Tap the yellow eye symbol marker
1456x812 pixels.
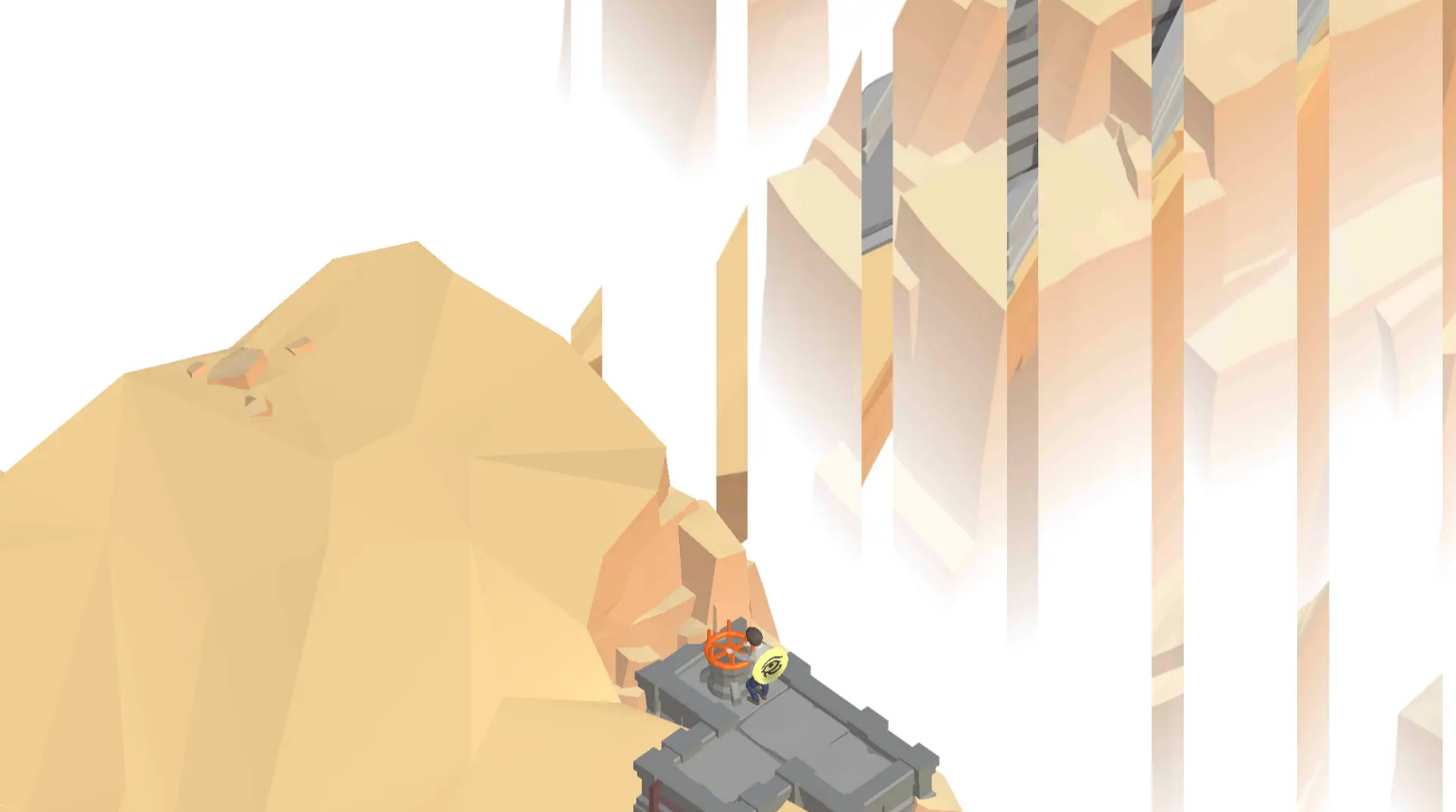pyautogui.click(x=771, y=666)
